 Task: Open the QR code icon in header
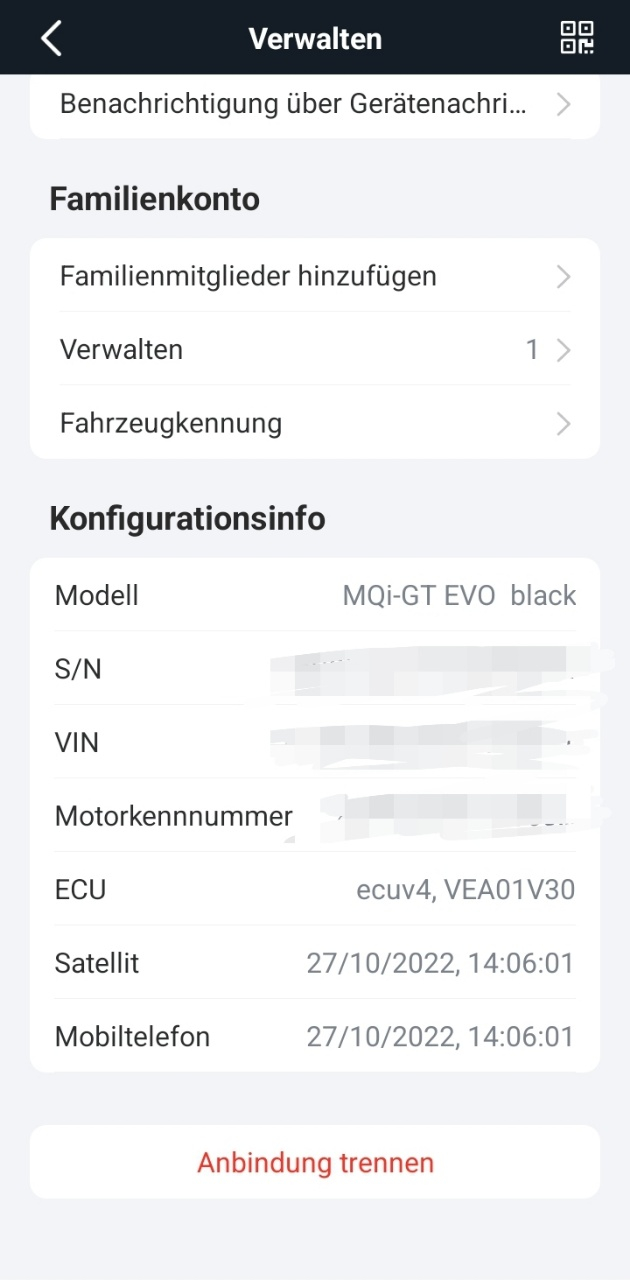click(x=577, y=38)
